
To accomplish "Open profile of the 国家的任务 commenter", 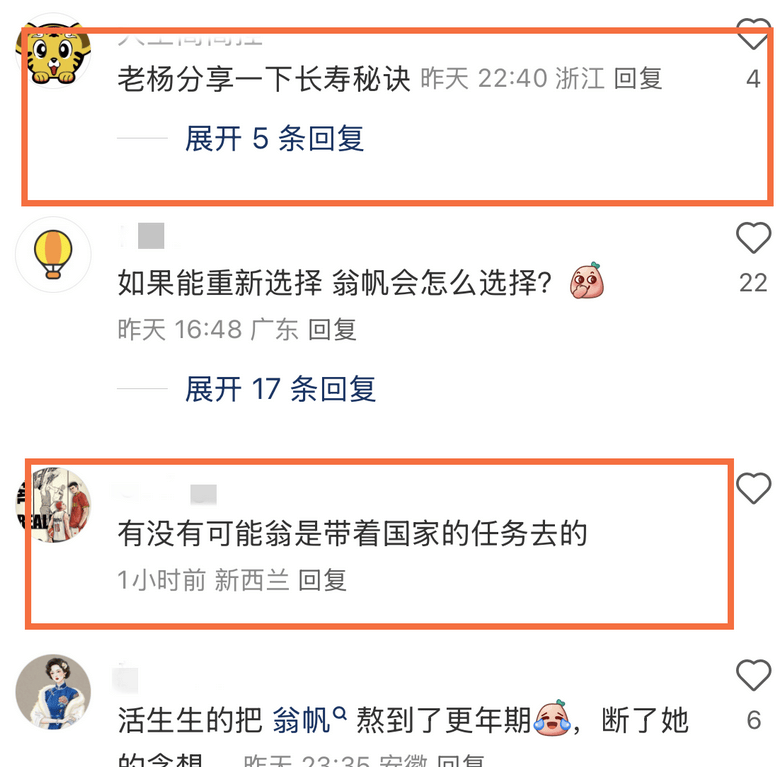I will pyautogui.click(x=54, y=505).
